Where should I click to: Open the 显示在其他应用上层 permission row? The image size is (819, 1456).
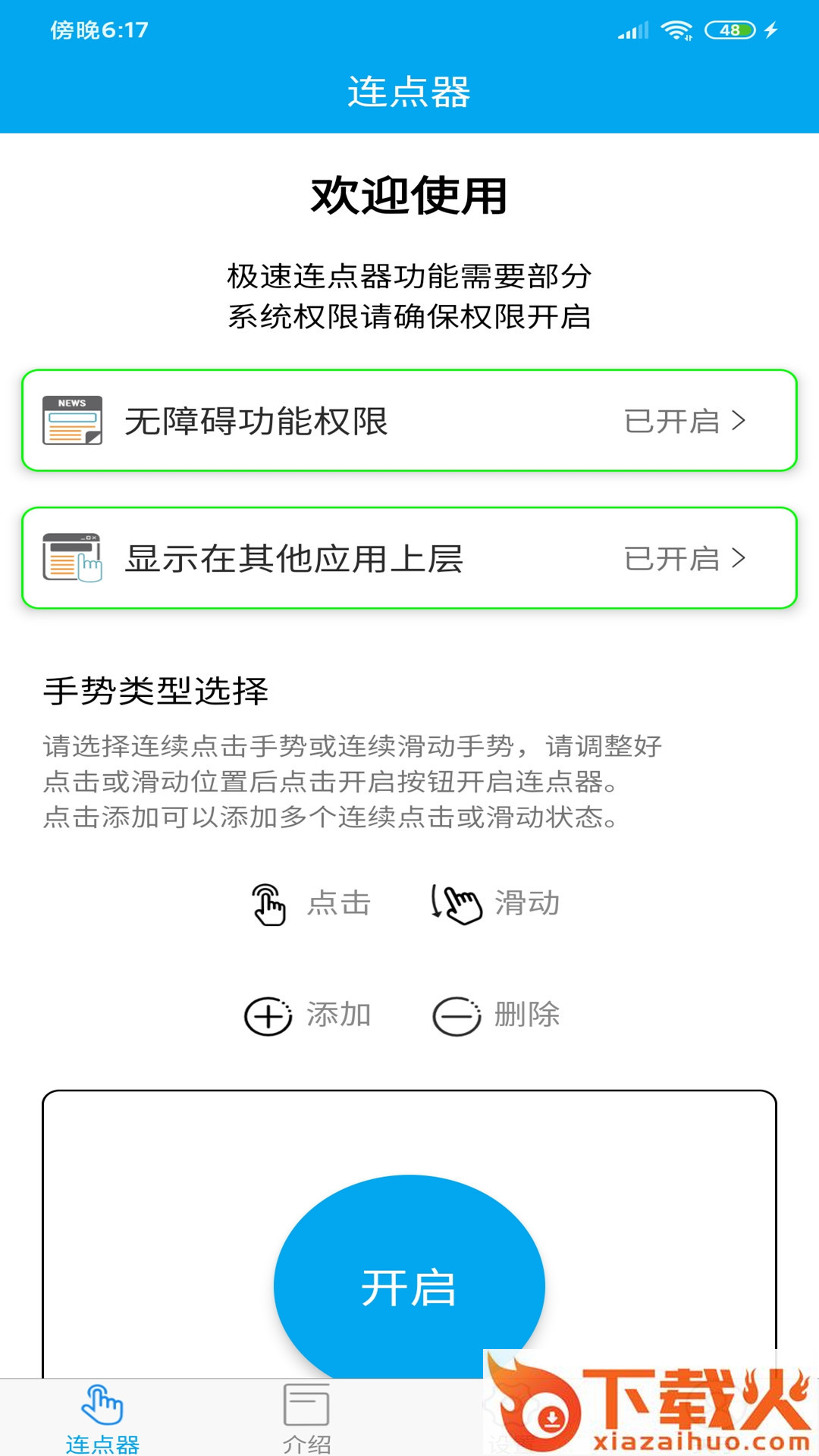(409, 558)
